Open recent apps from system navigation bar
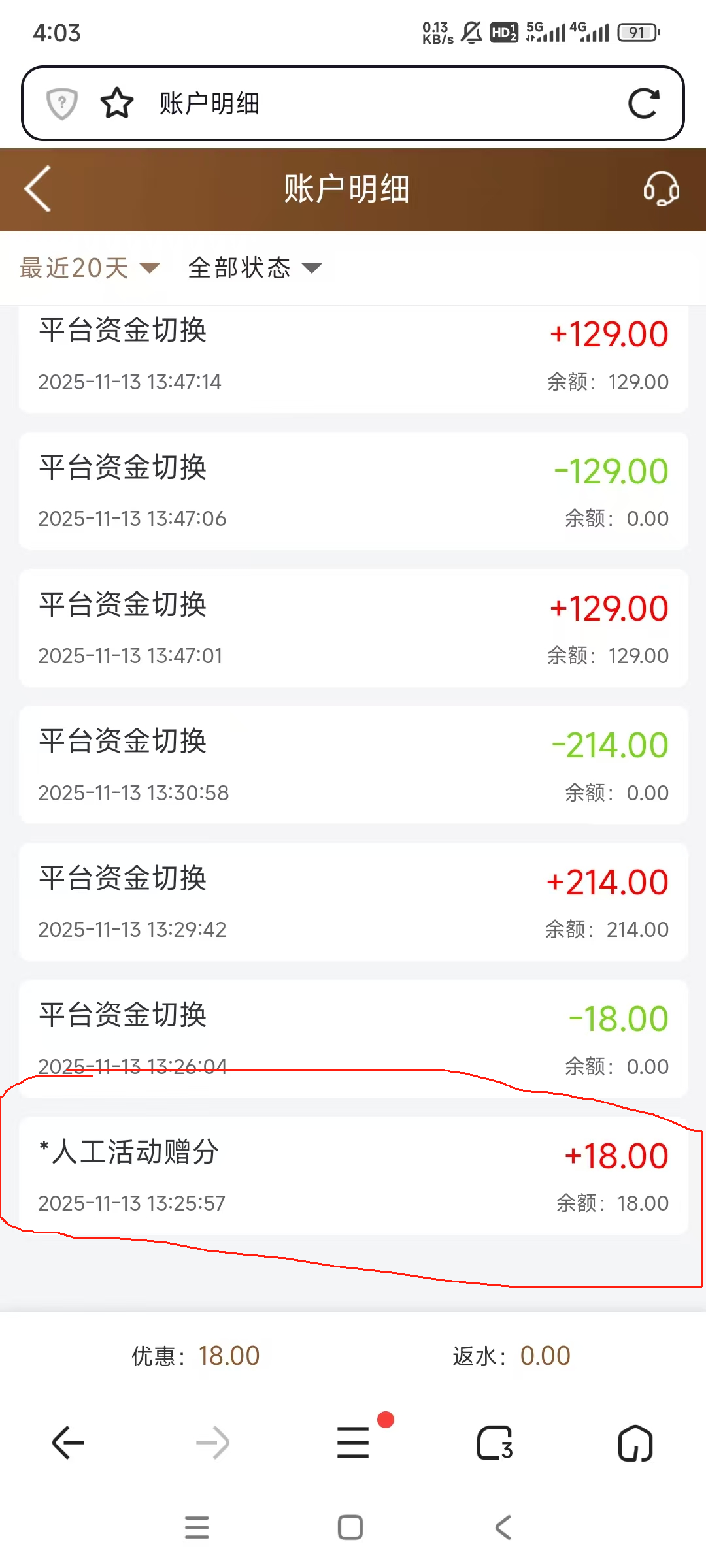Viewport: 706px width, 1568px height. click(x=197, y=1527)
